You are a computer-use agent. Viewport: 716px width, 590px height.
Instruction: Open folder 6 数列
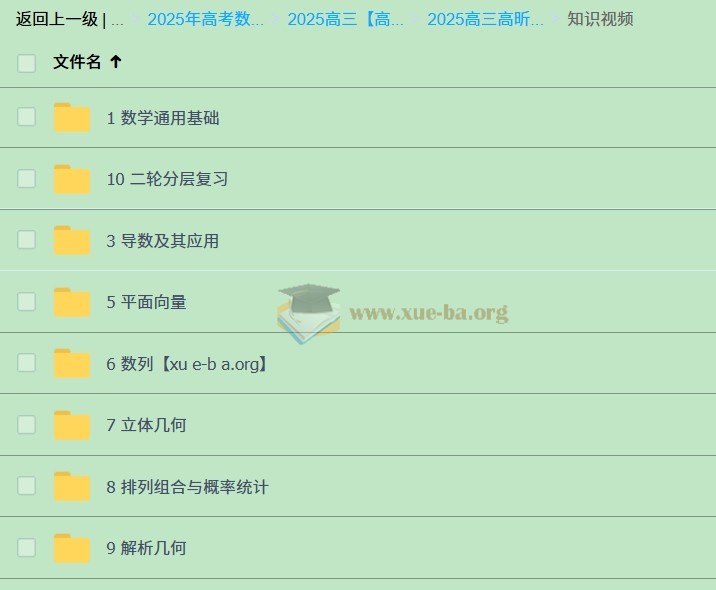[x=186, y=364]
